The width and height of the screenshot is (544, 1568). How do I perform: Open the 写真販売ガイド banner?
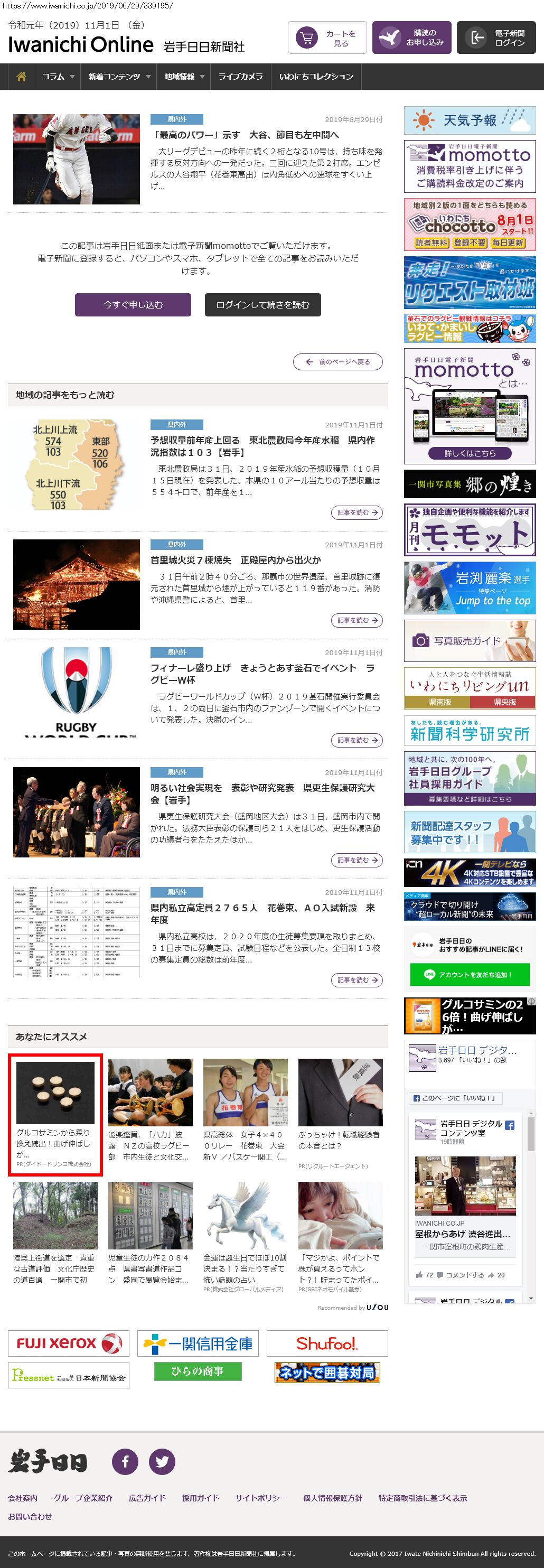point(470,641)
